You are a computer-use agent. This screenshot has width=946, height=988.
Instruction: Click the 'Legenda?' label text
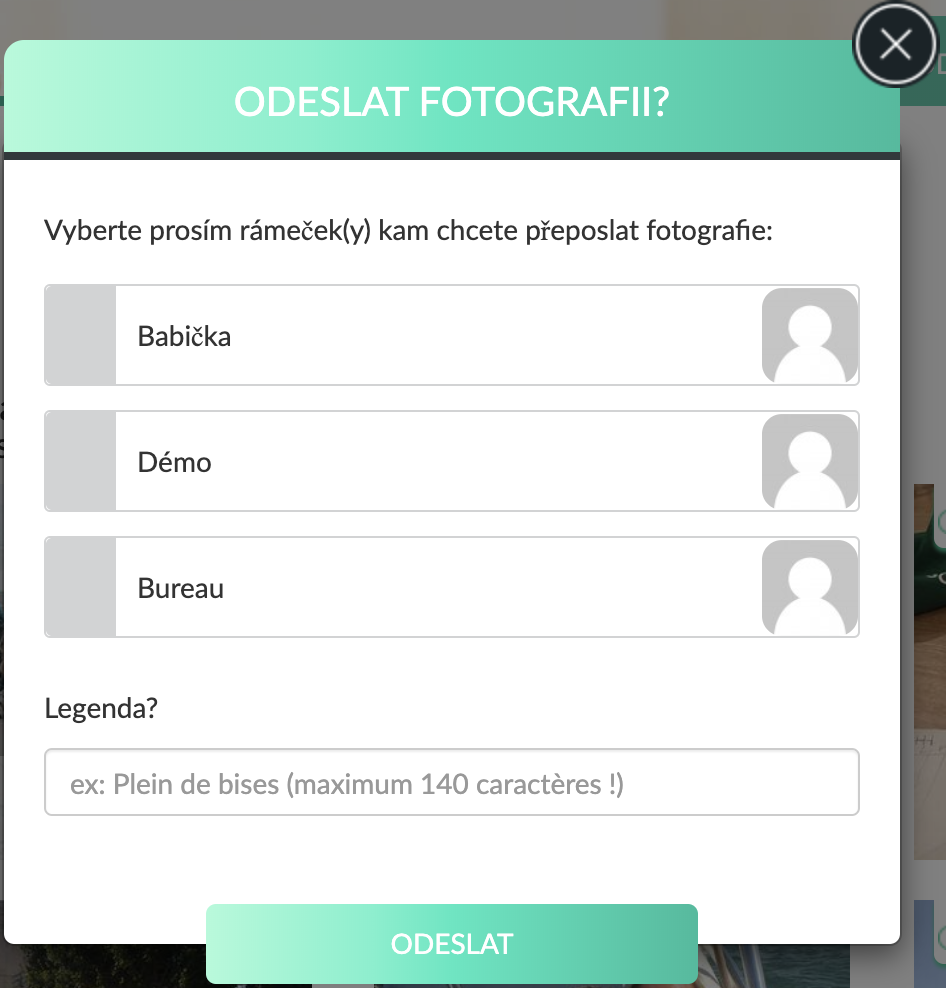coord(101,708)
